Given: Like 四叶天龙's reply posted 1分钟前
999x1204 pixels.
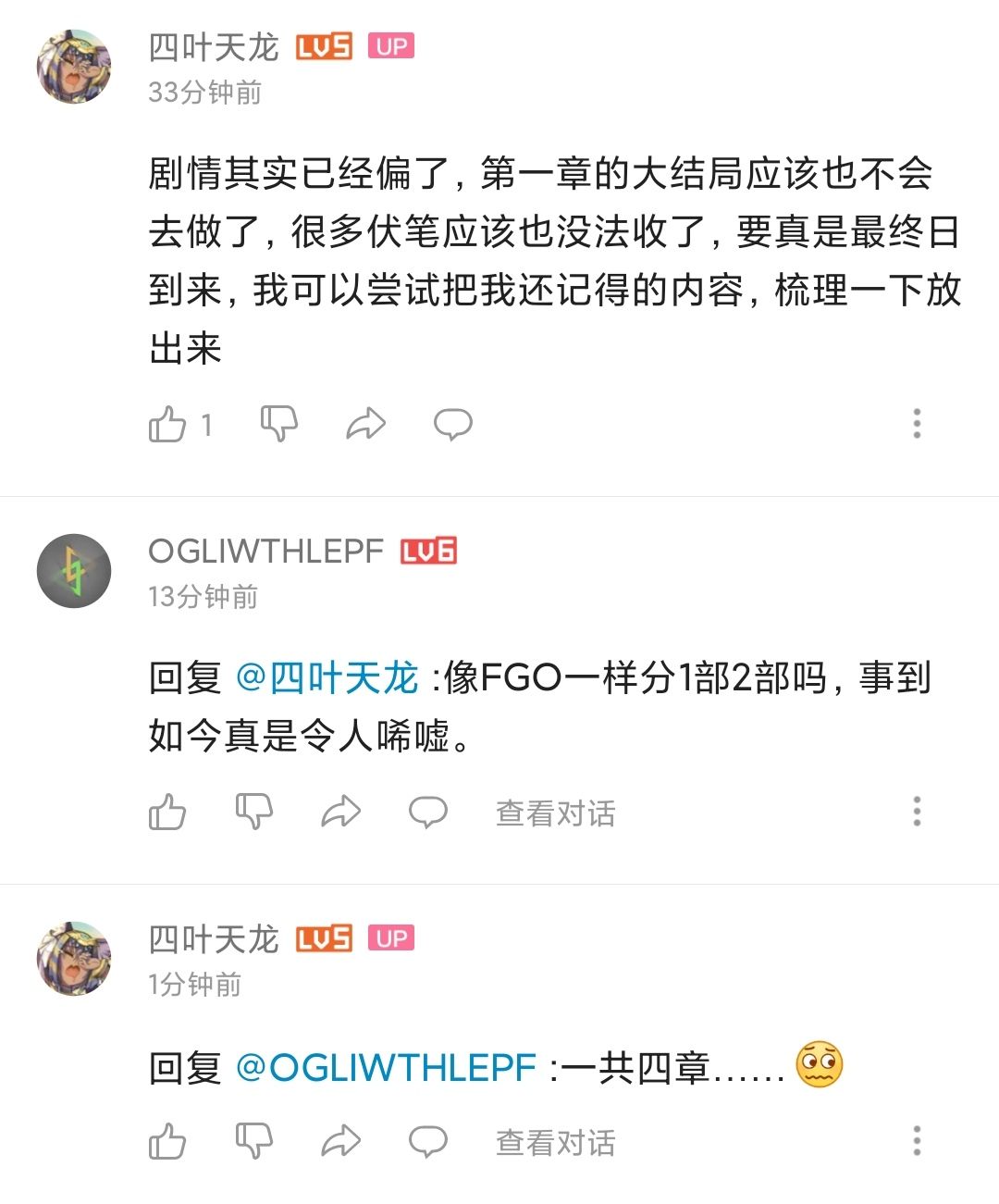Looking at the screenshot, I should (167, 1141).
